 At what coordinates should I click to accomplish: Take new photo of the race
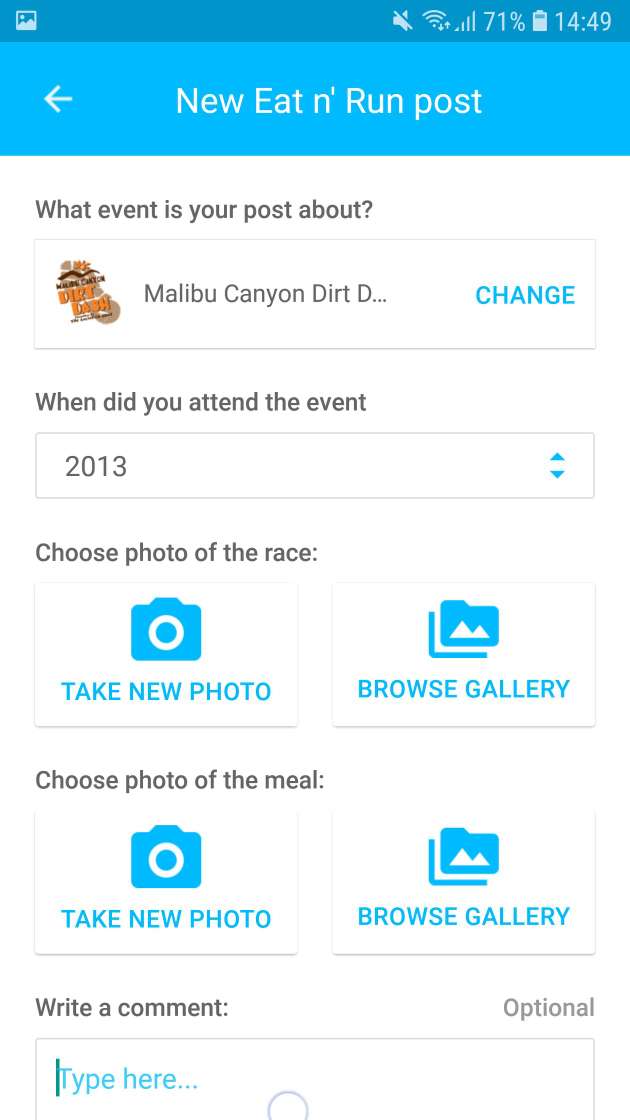tap(166, 654)
